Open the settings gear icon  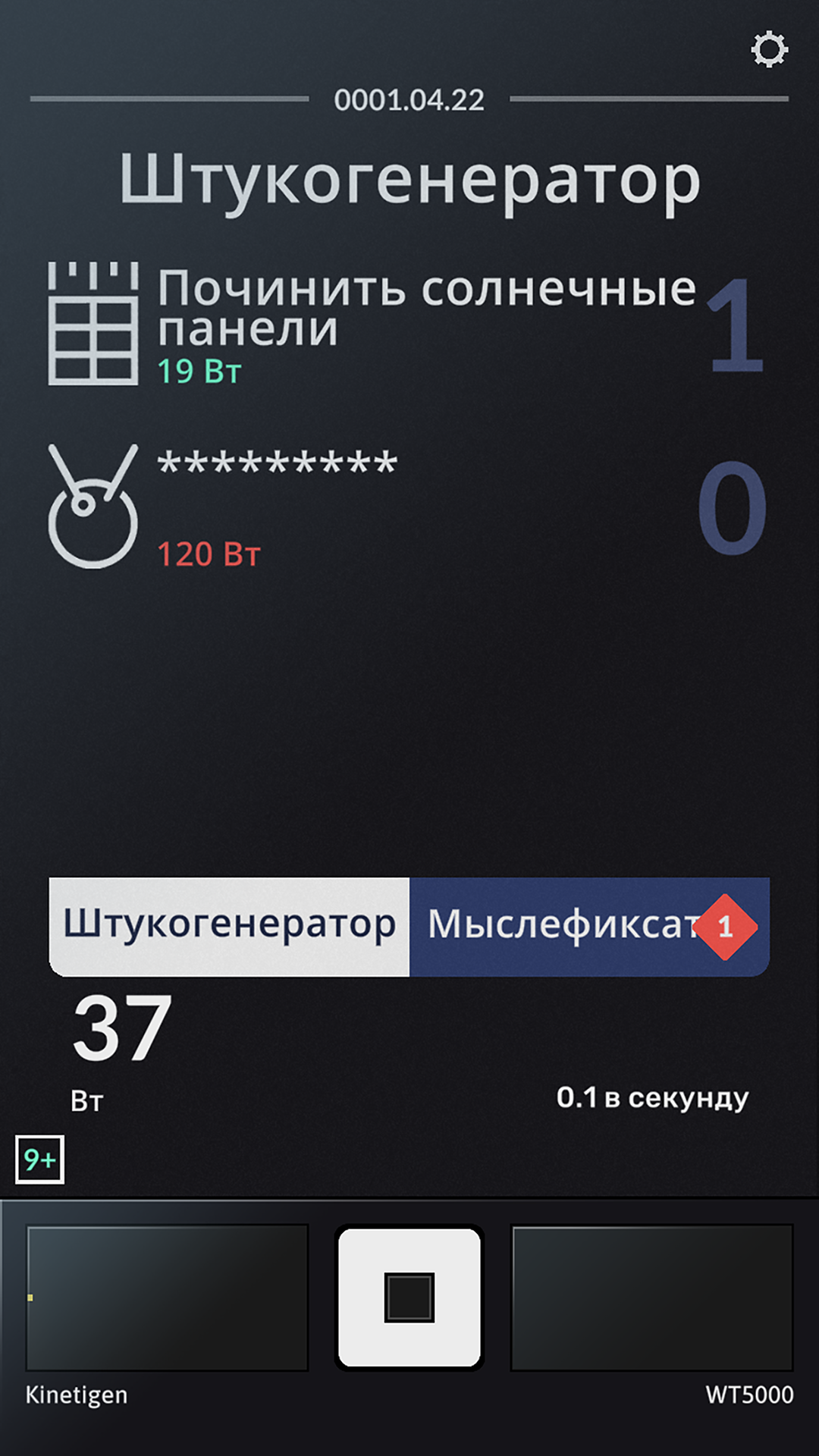click(x=769, y=50)
